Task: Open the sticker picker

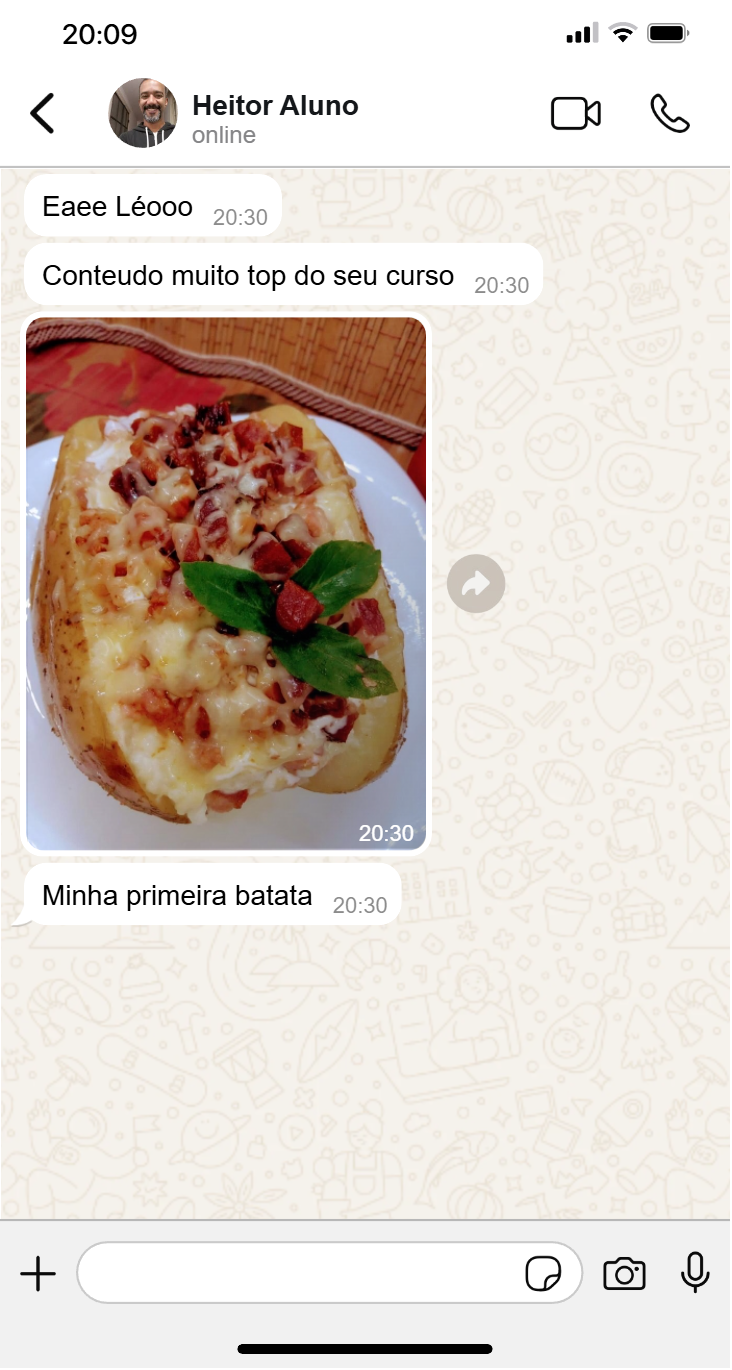Action: (x=543, y=1274)
